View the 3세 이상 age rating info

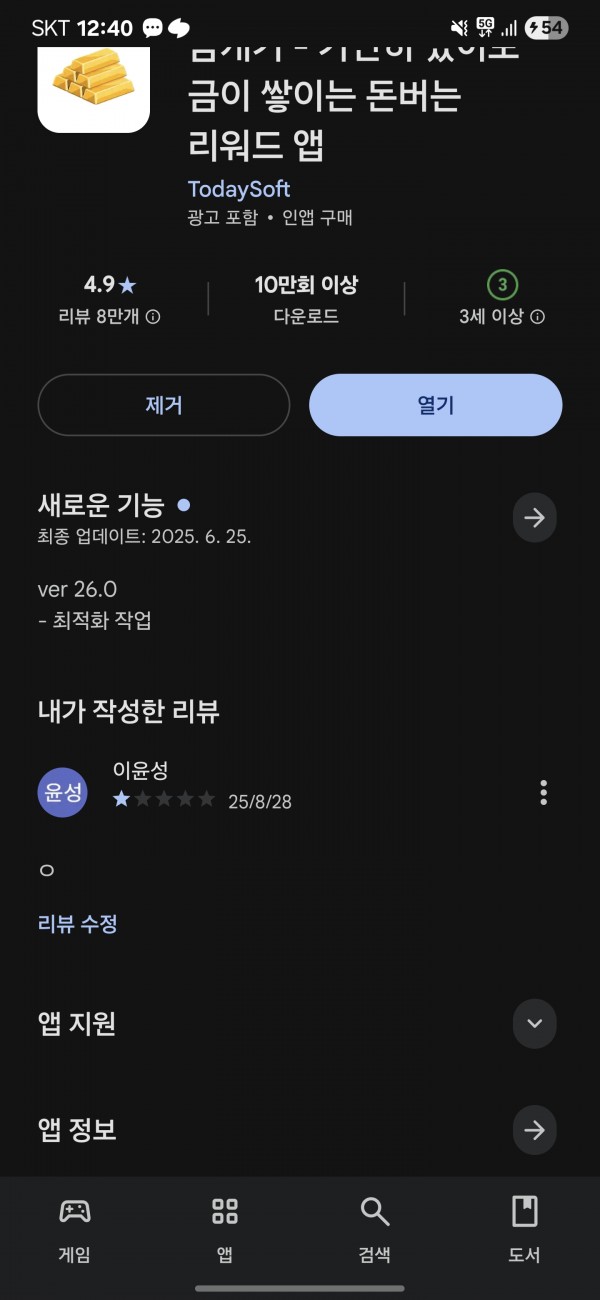click(537, 317)
